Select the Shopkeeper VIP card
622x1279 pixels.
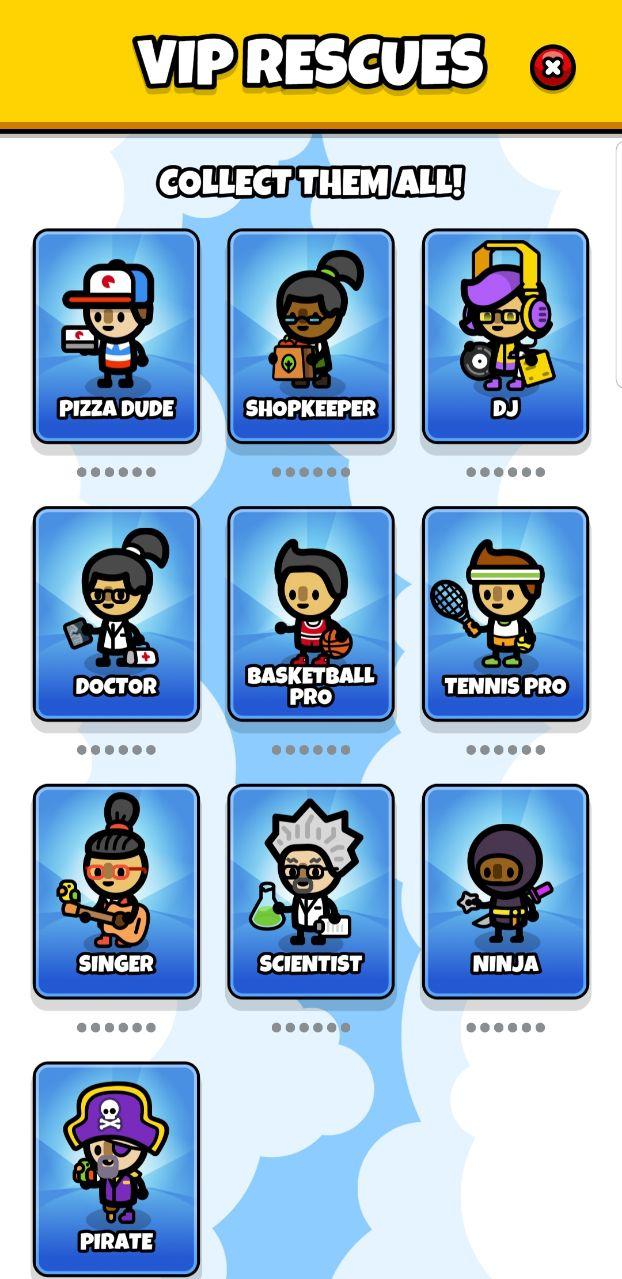[x=311, y=336]
